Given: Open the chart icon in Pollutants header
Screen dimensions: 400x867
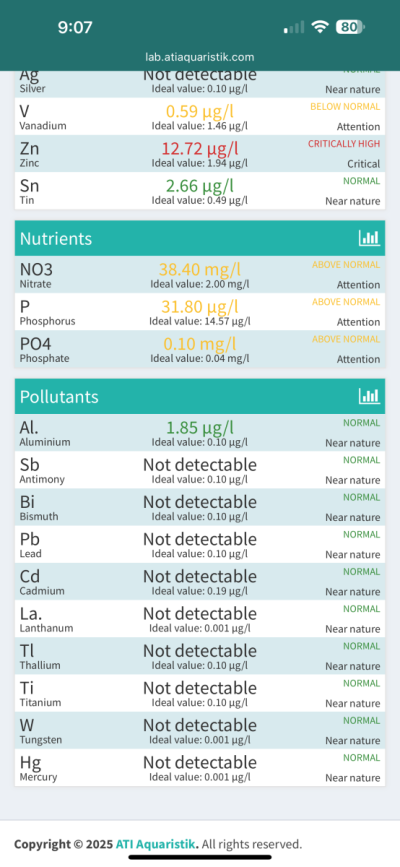Looking at the screenshot, I should (x=369, y=396).
